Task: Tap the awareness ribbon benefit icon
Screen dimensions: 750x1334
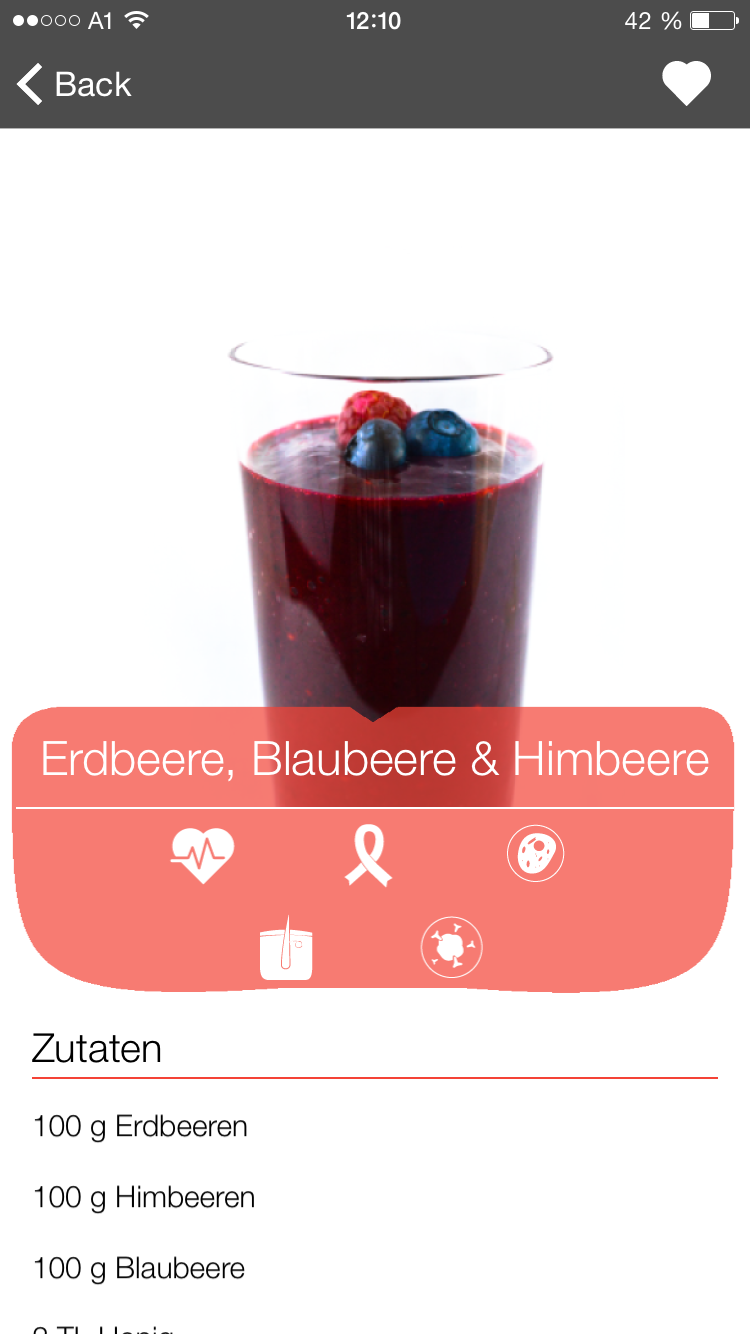Action: click(x=368, y=855)
